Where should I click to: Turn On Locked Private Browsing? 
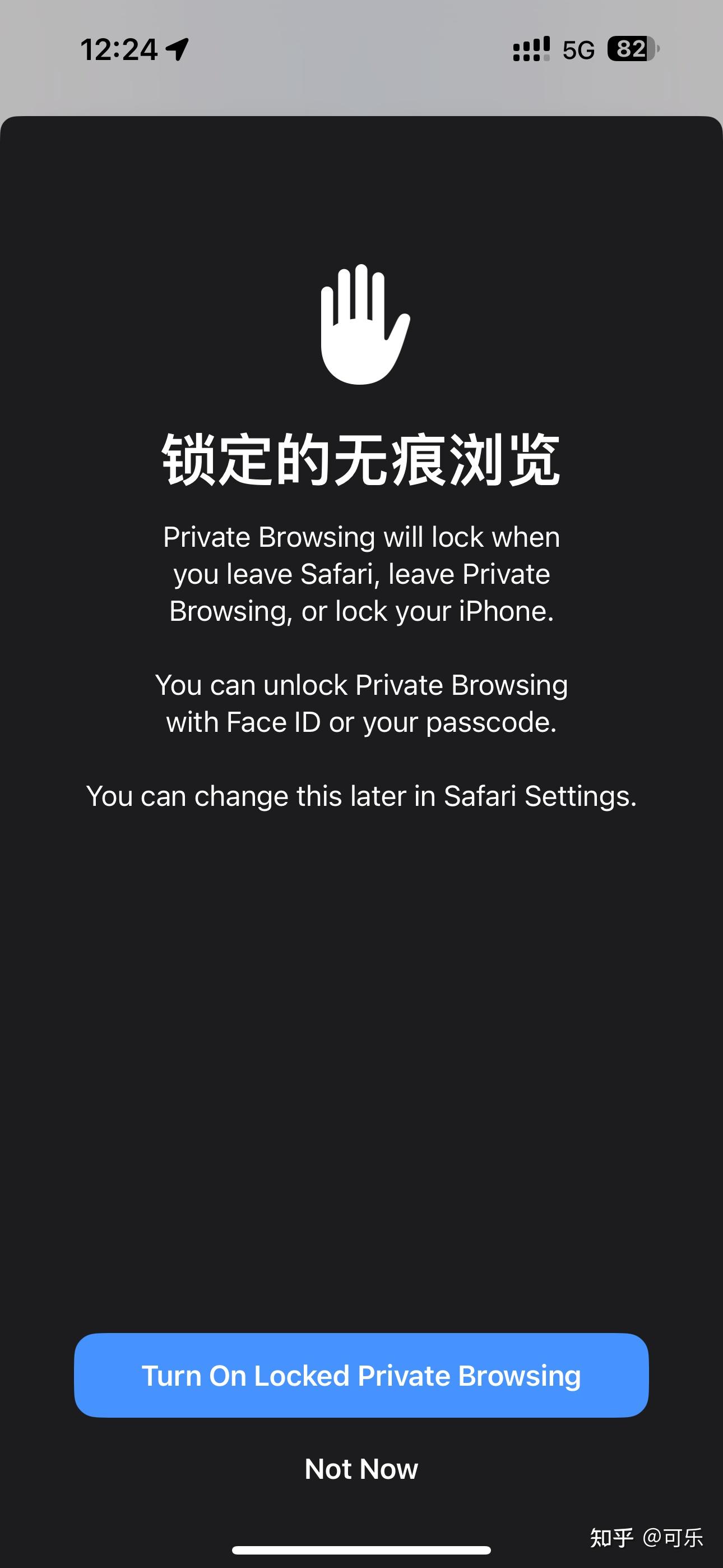point(361,1376)
